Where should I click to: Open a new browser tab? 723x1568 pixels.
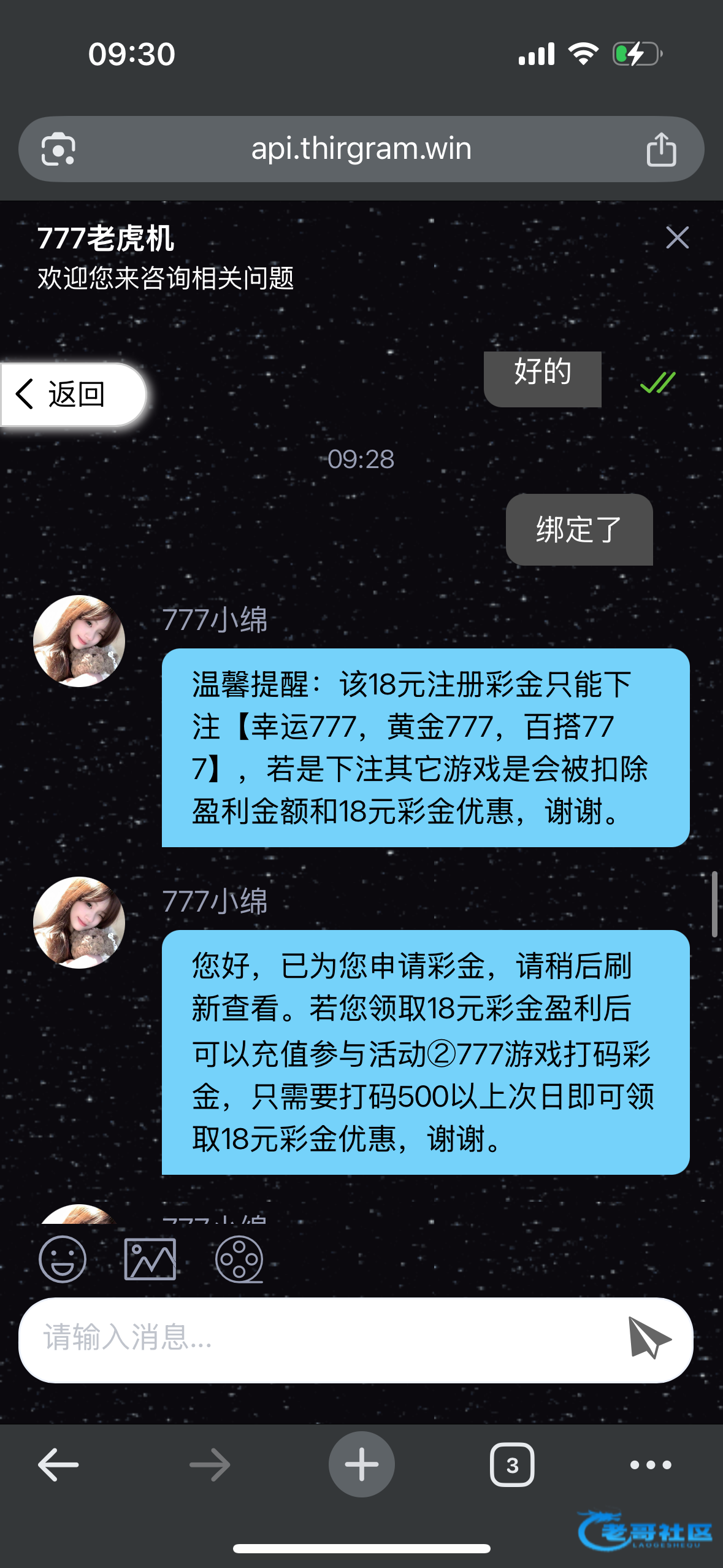[x=361, y=1465]
